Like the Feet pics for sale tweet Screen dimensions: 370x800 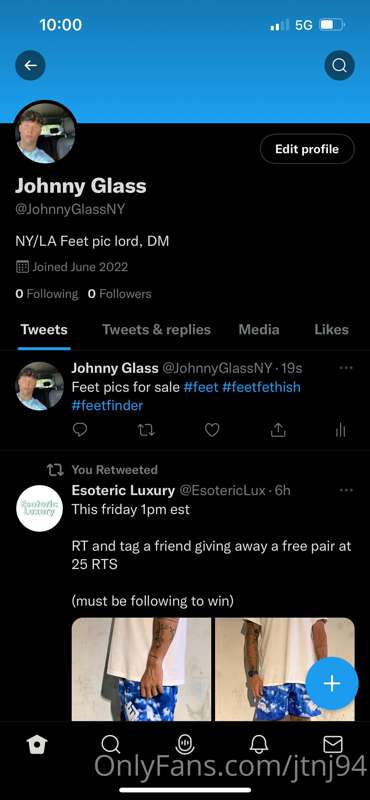[x=212, y=431]
